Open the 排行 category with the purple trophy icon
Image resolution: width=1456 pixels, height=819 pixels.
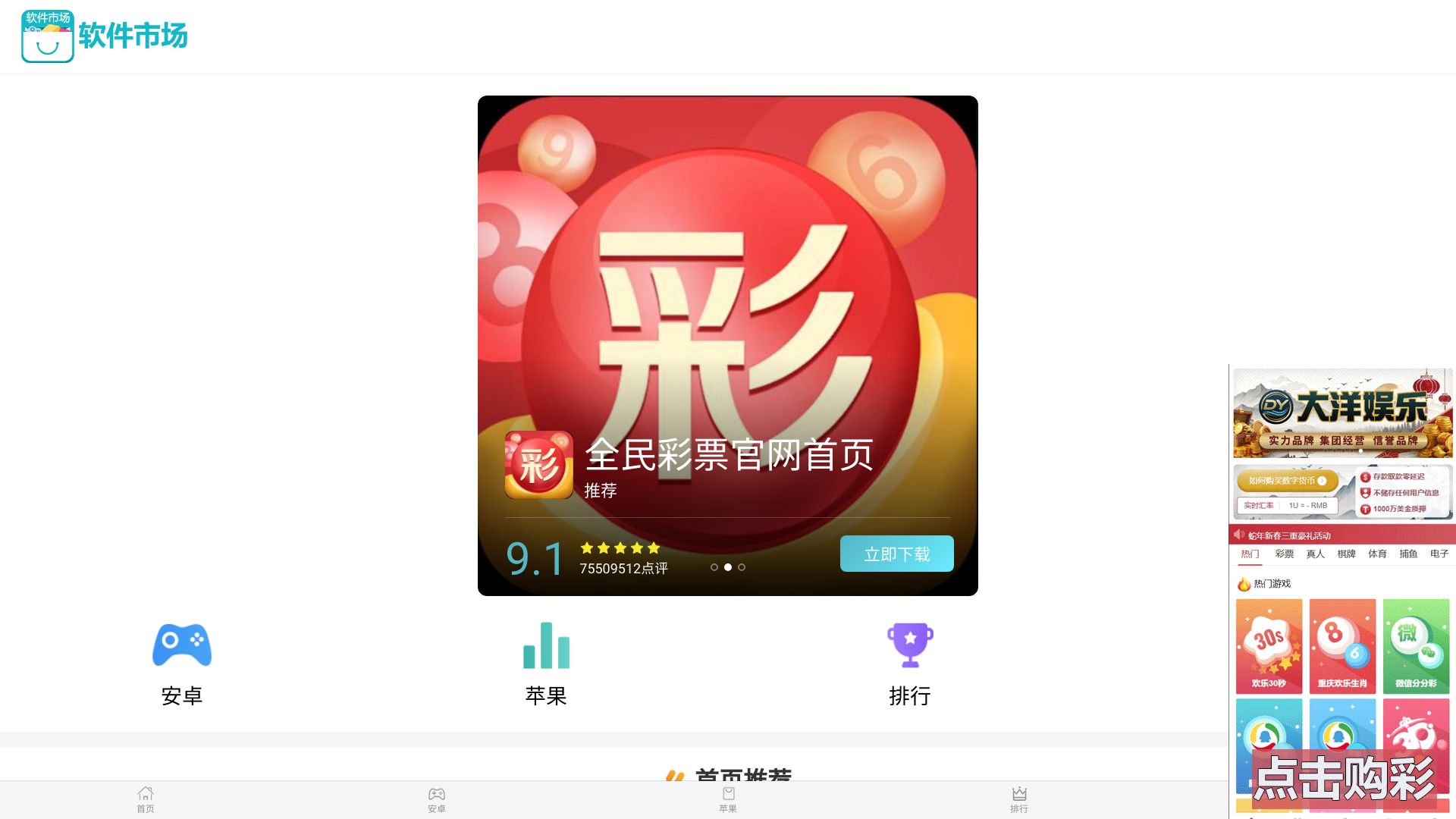click(909, 664)
